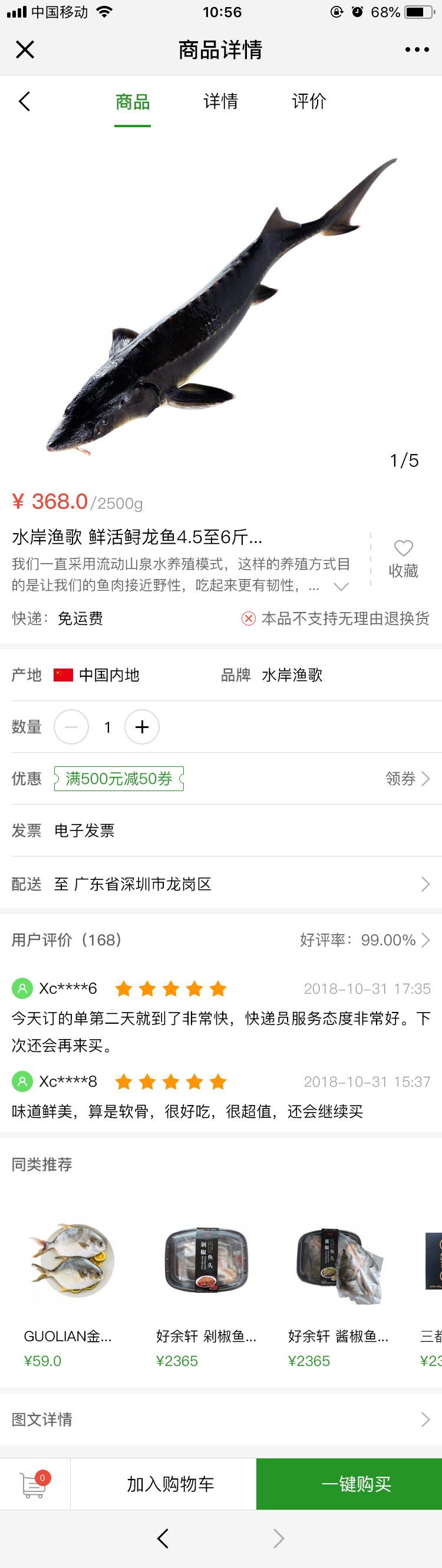Viewport: 442px width, 1568px height.
Task: View all reviews via the 好评率 99.00% row
Action: coord(364,940)
